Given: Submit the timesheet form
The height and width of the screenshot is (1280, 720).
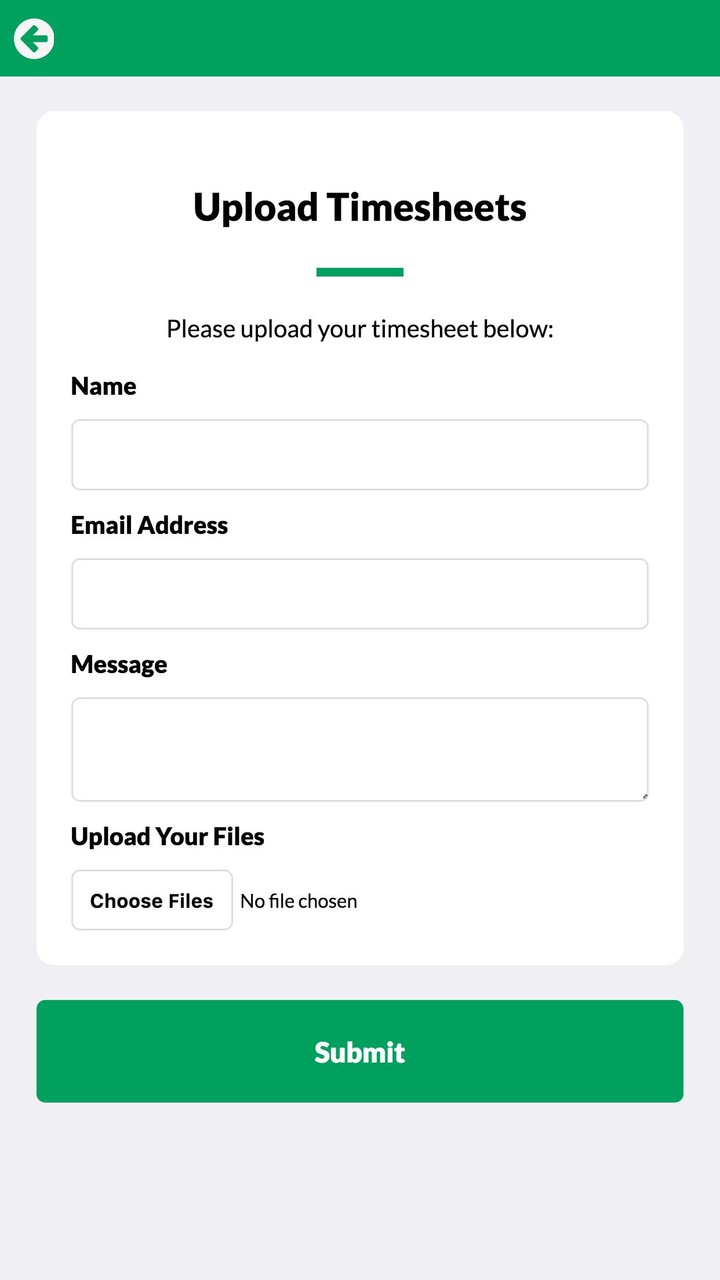Looking at the screenshot, I should click(360, 1051).
